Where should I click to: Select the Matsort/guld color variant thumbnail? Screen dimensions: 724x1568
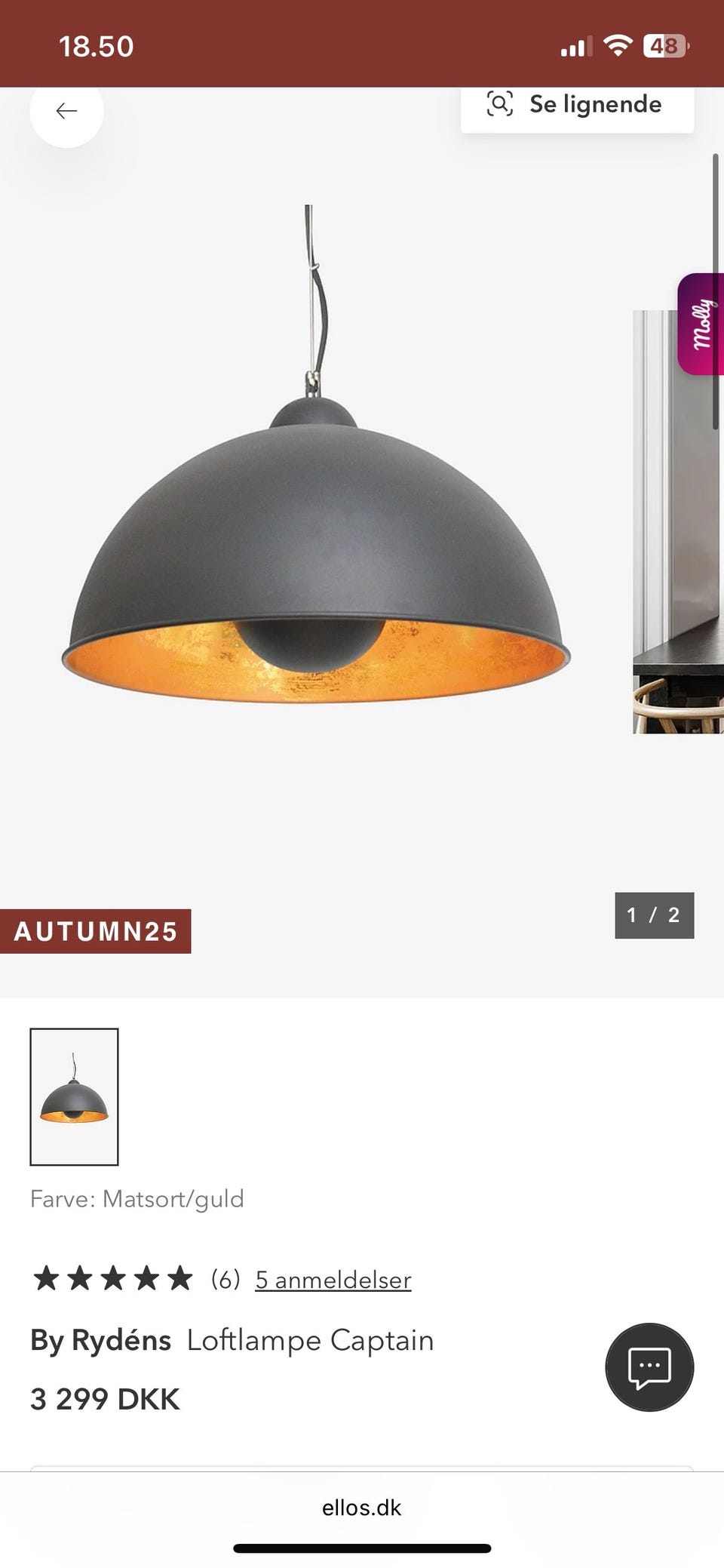pos(73,1094)
